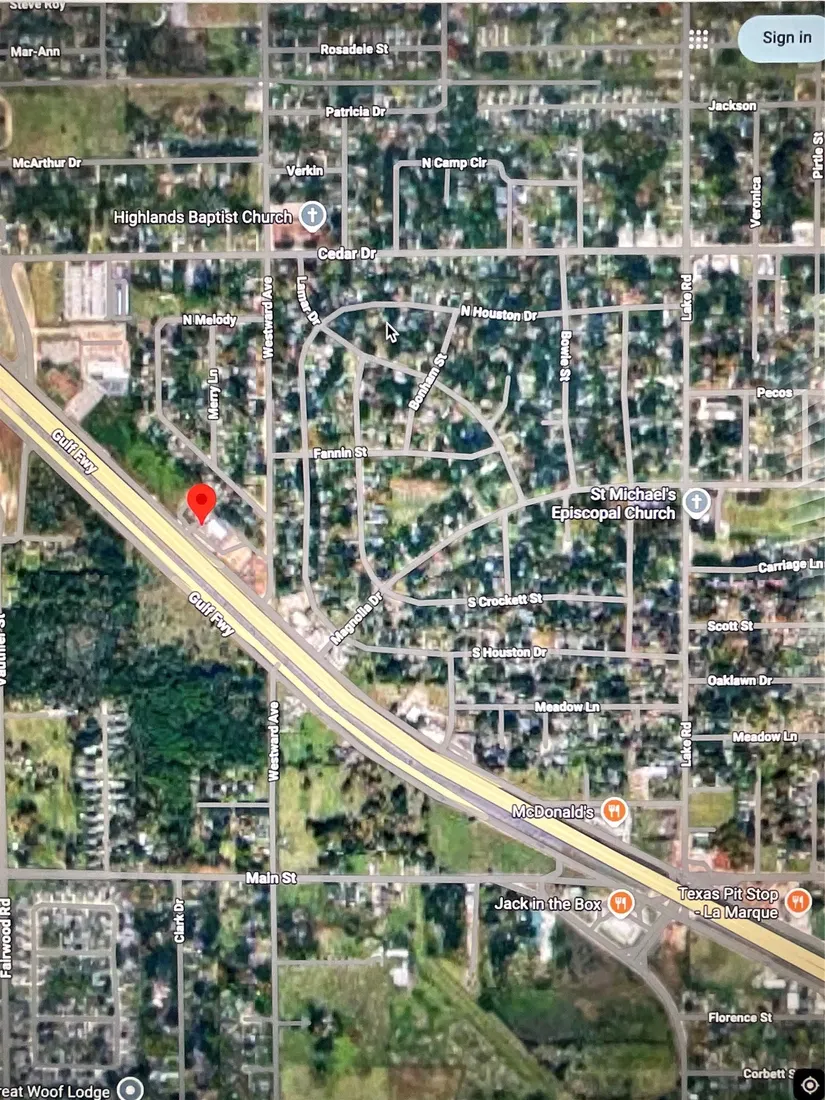Screen dimensions: 825x1100
Task: Select the red dropped pin marker
Action: click(x=202, y=502)
